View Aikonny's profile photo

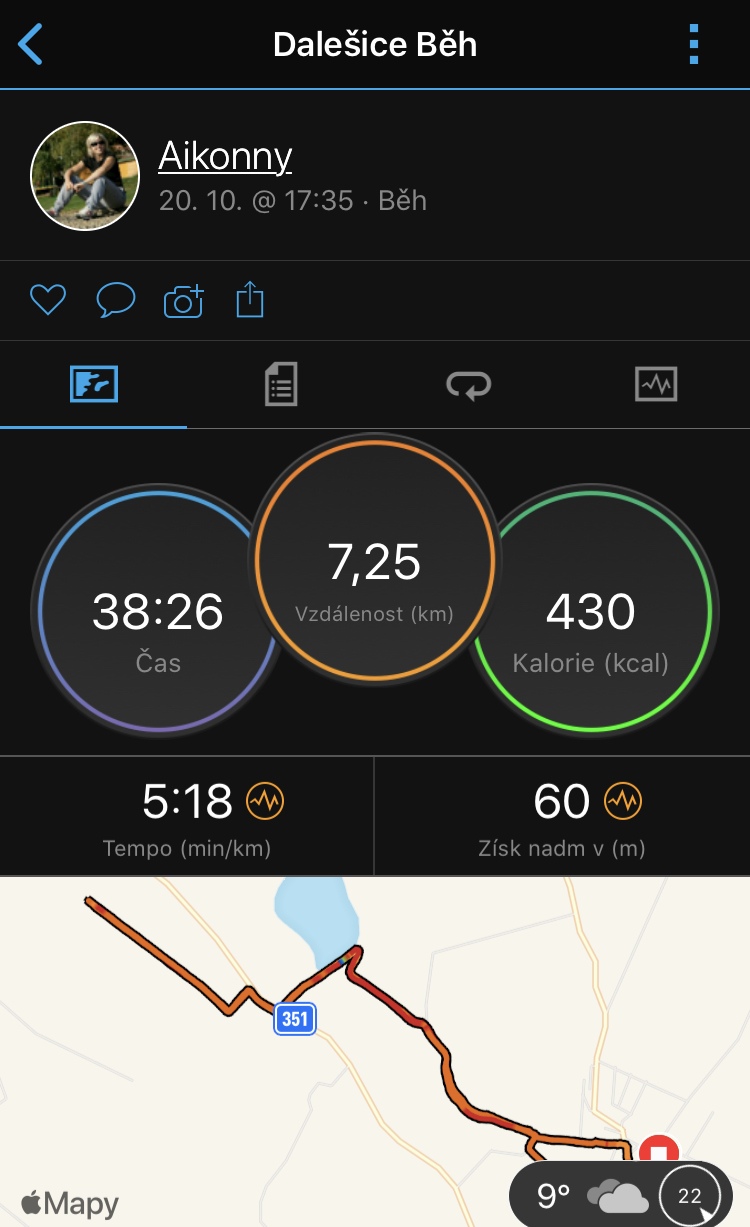[x=85, y=176]
